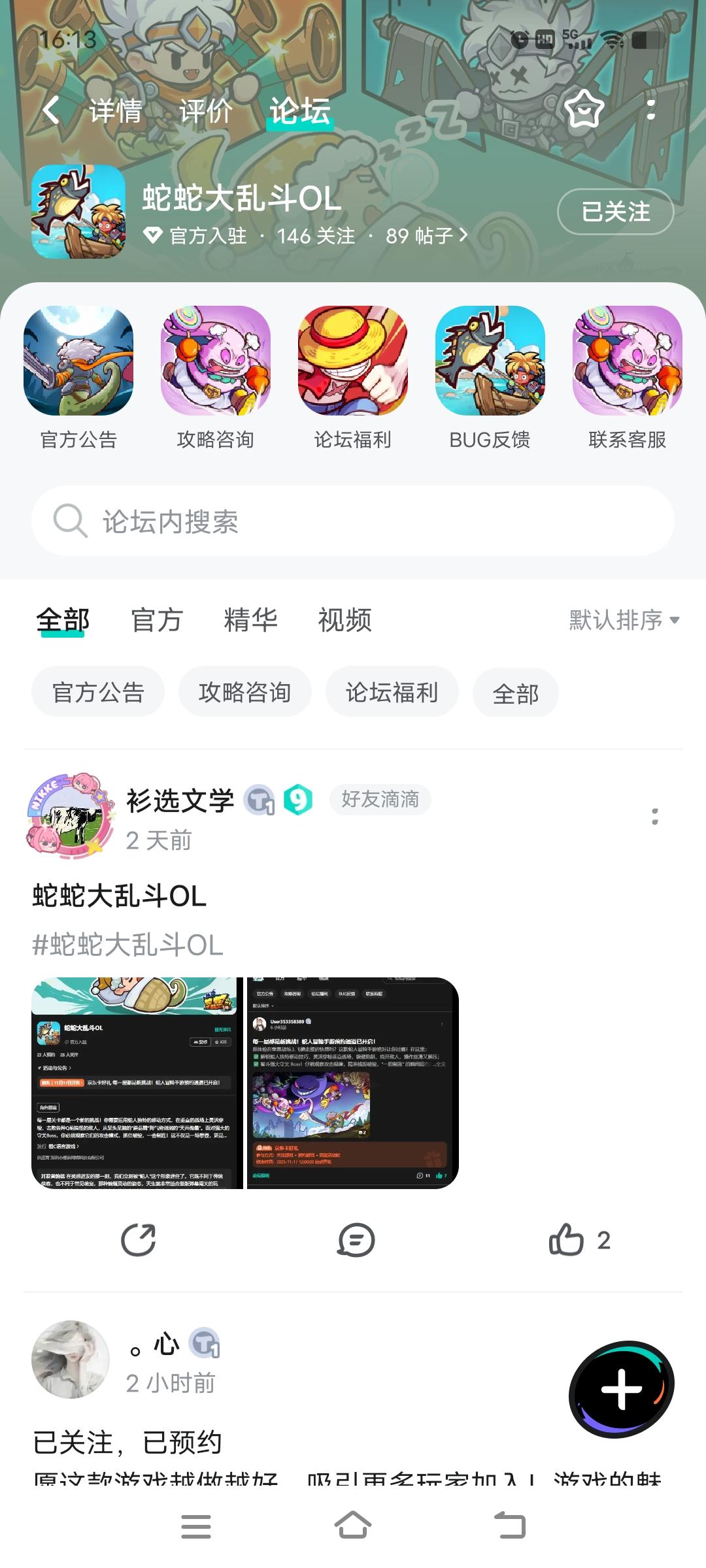Tap 已关注 to unfollow the game
The width and height of the screenshot is (706, 1568).
tap(615, 213)
